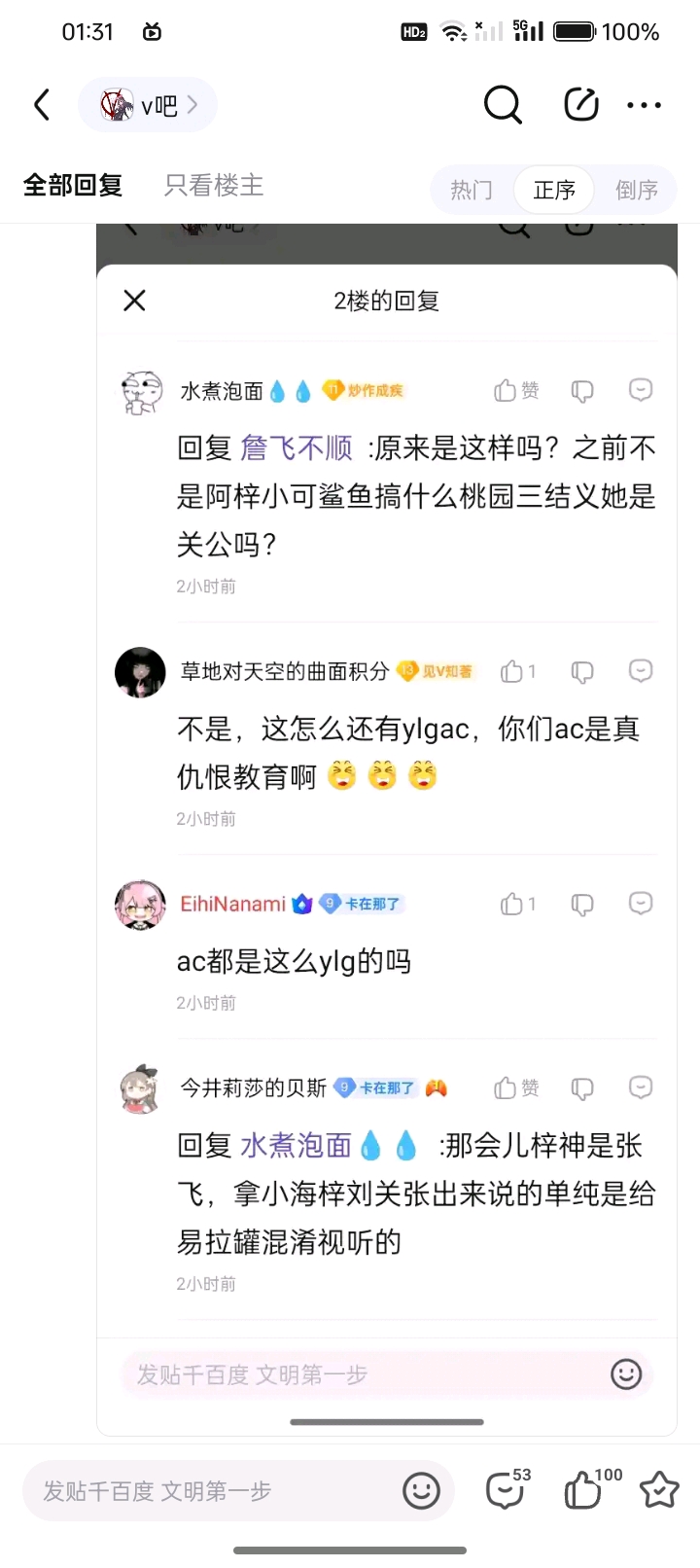Open emoji picker in the panel reply box
Image resolution: width=700 pixels, height=1568 pixels.
[626, 1374]
